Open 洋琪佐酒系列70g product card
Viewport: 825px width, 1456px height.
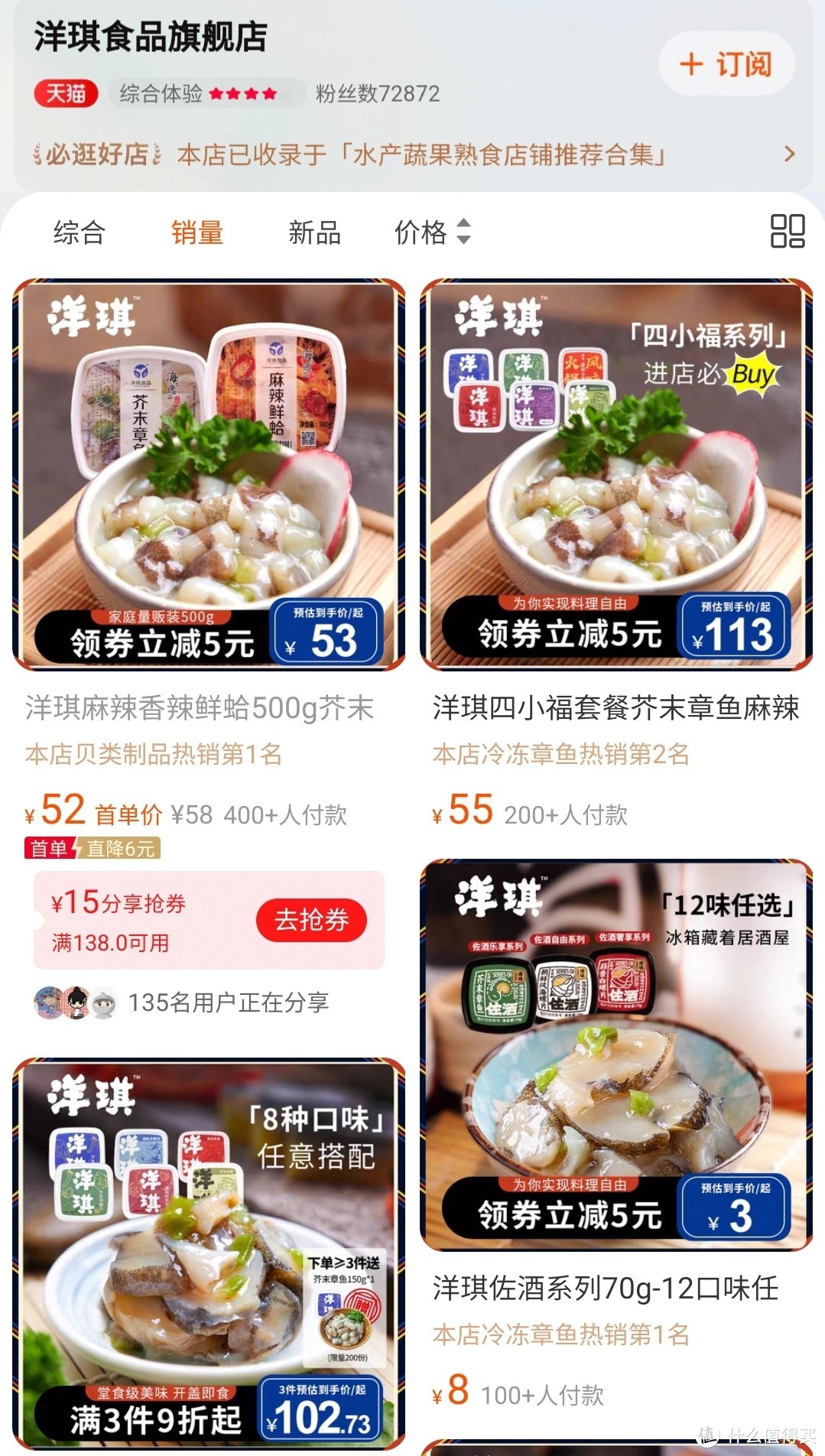point(616,1055)
